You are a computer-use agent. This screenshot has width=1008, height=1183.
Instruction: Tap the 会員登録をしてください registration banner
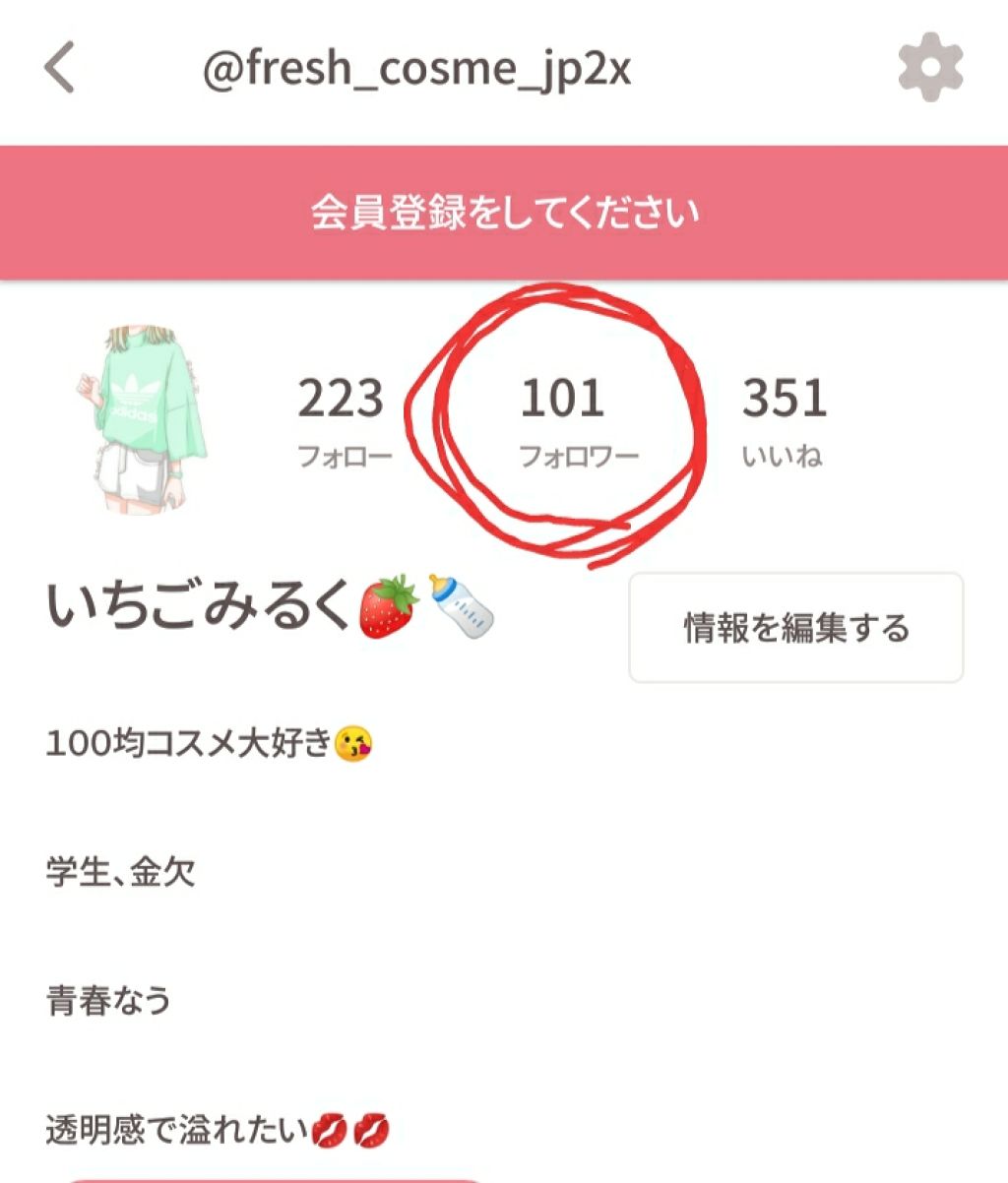(504, 207)
